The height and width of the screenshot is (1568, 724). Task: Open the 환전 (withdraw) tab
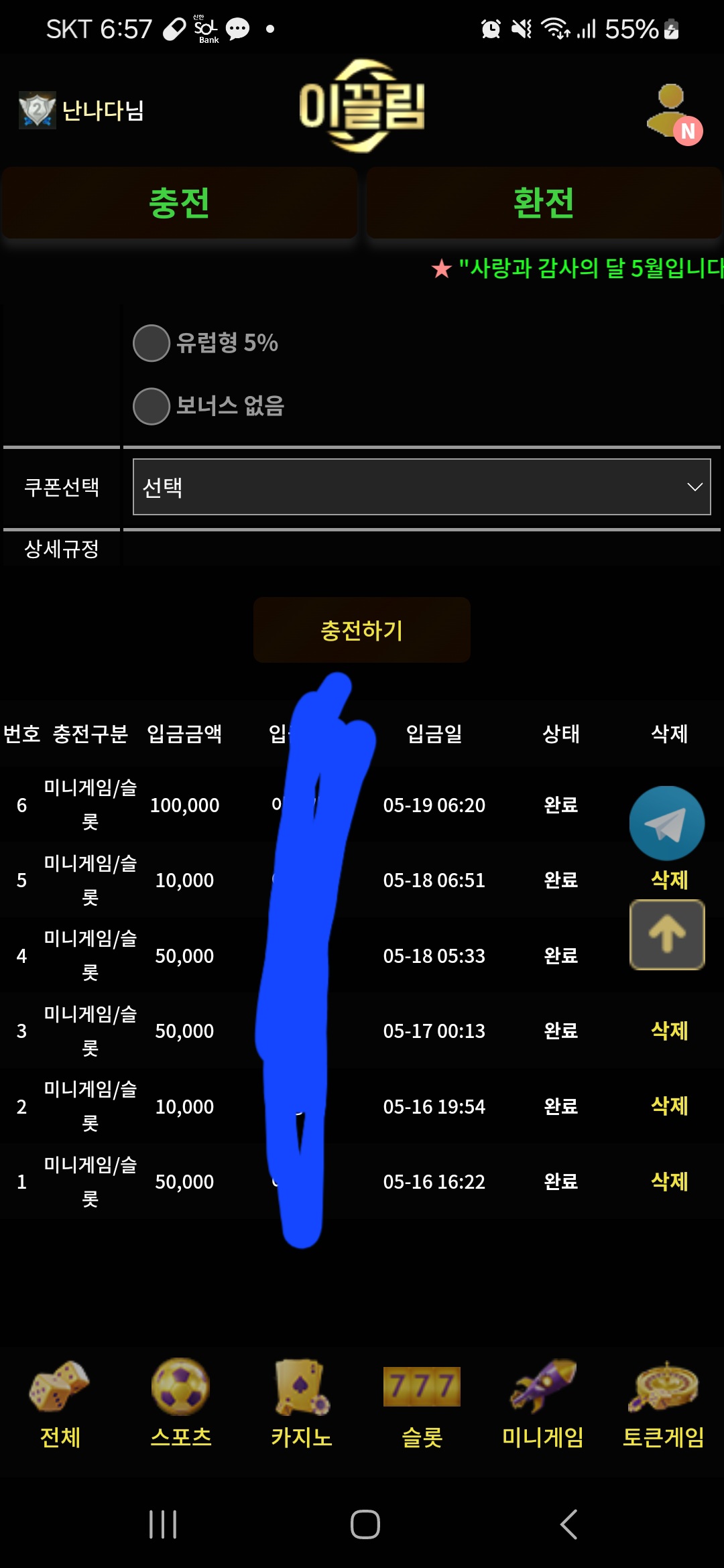click(x=544, y=203)
